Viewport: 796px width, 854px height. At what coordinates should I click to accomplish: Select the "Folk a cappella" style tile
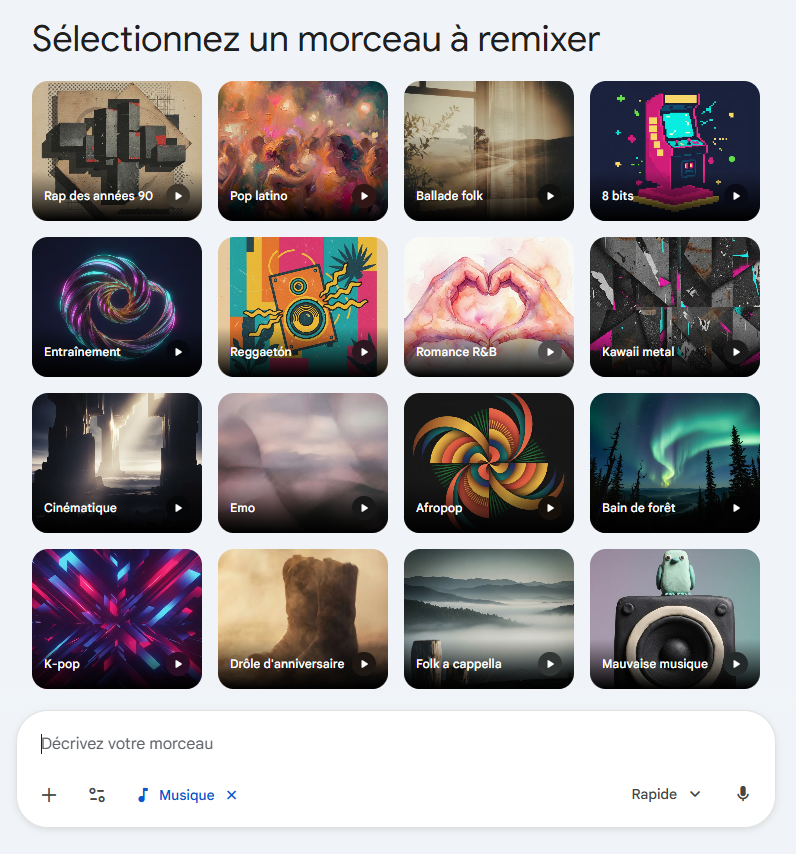(488, 618)
